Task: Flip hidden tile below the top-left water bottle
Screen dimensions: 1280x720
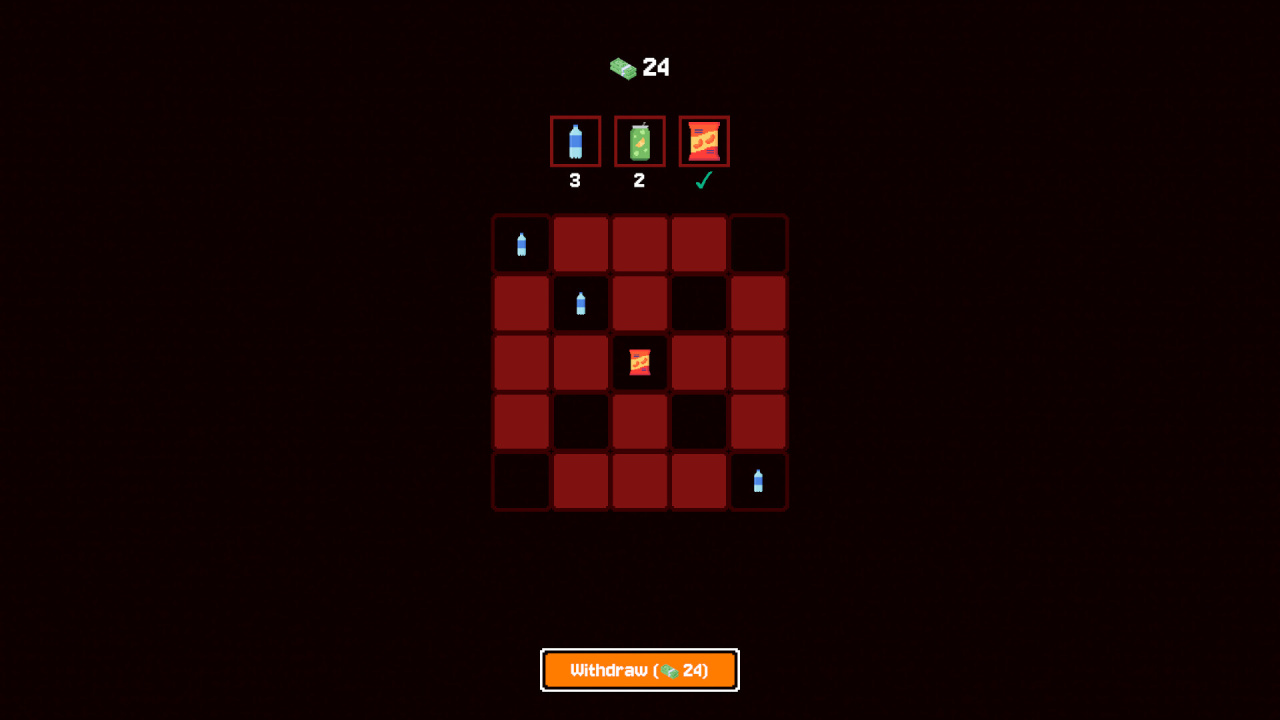Action: pyautogui.click(x=522, y=303)
